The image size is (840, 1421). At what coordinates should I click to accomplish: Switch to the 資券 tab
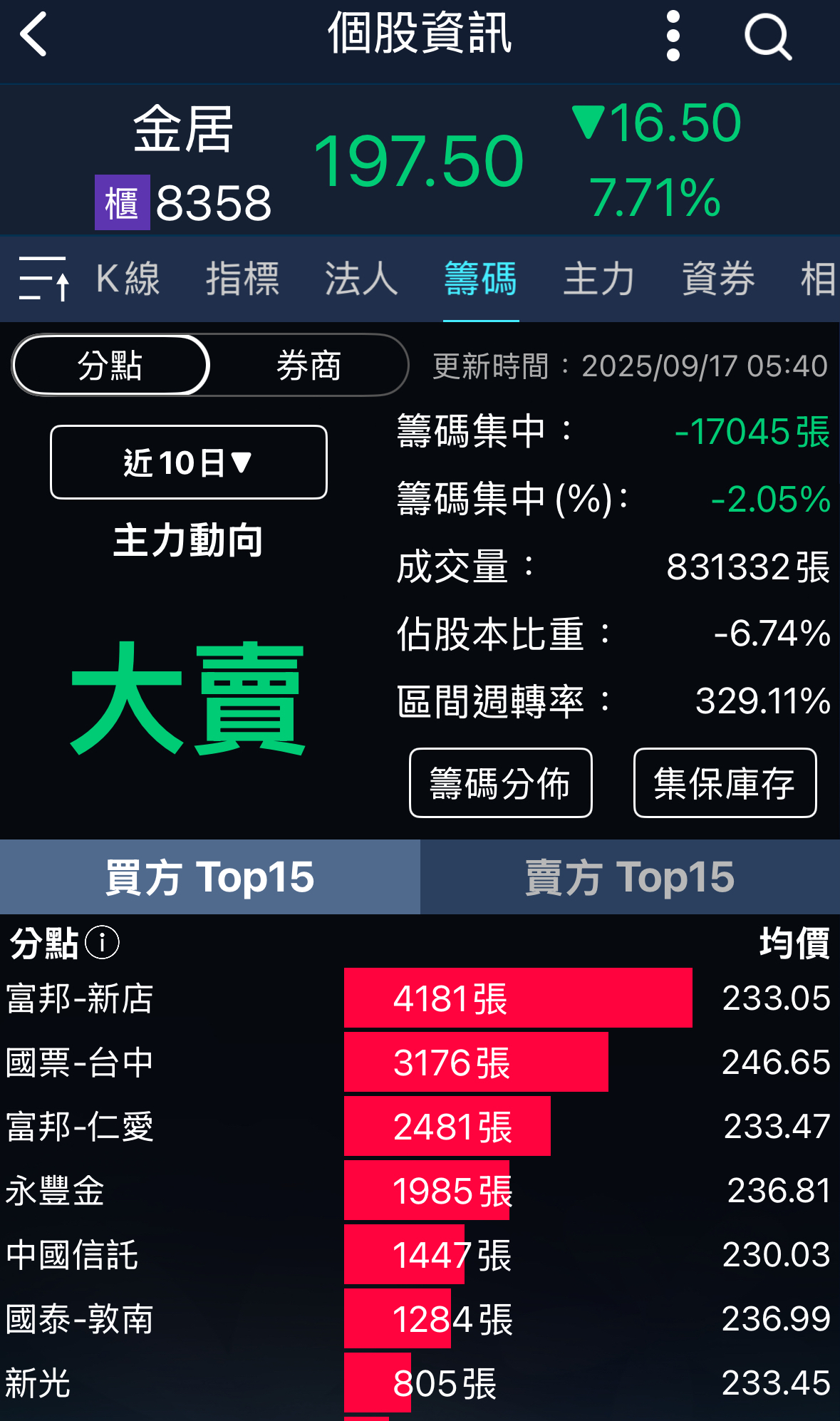click(x=717, y=279)
